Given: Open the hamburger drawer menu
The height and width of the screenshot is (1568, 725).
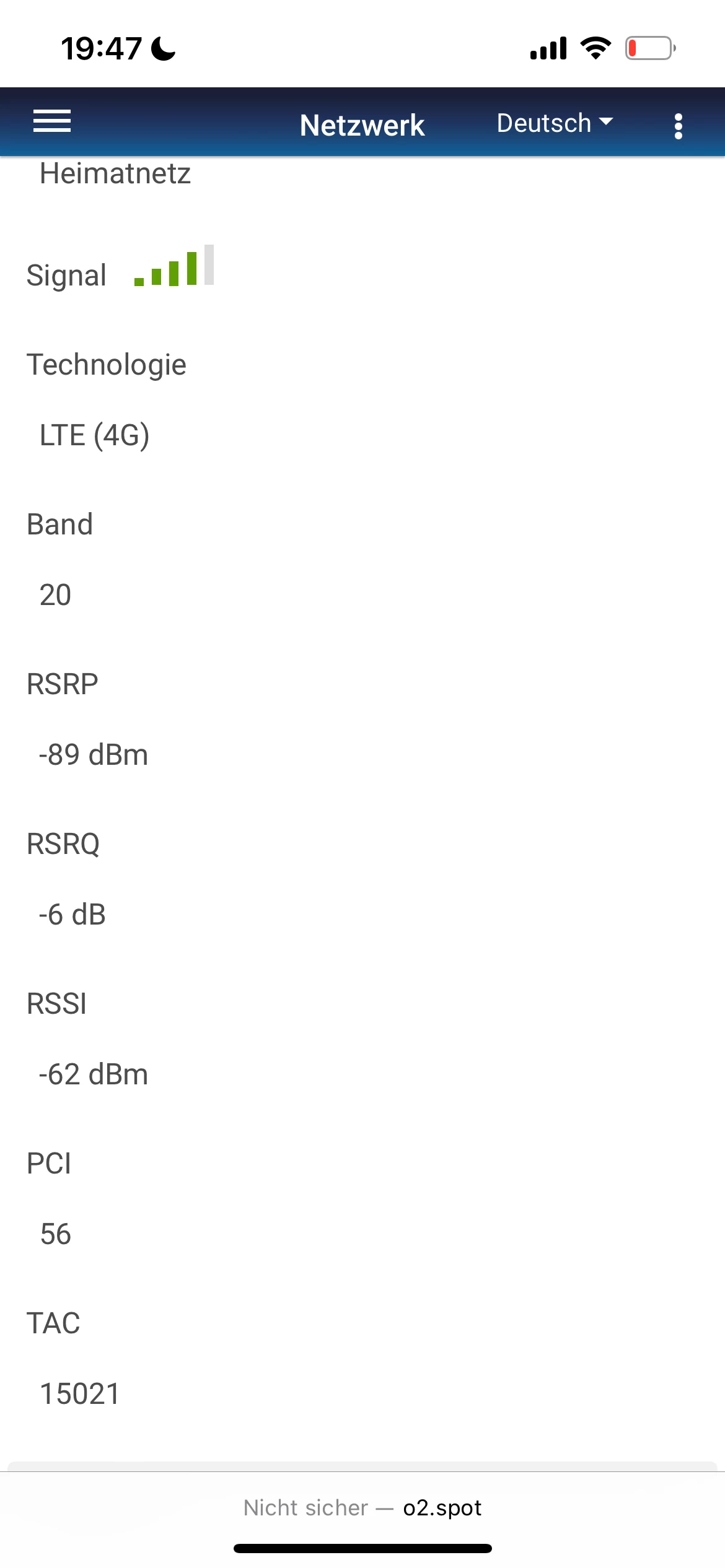Looking at the screenshot, I should (x=52, y=121).
